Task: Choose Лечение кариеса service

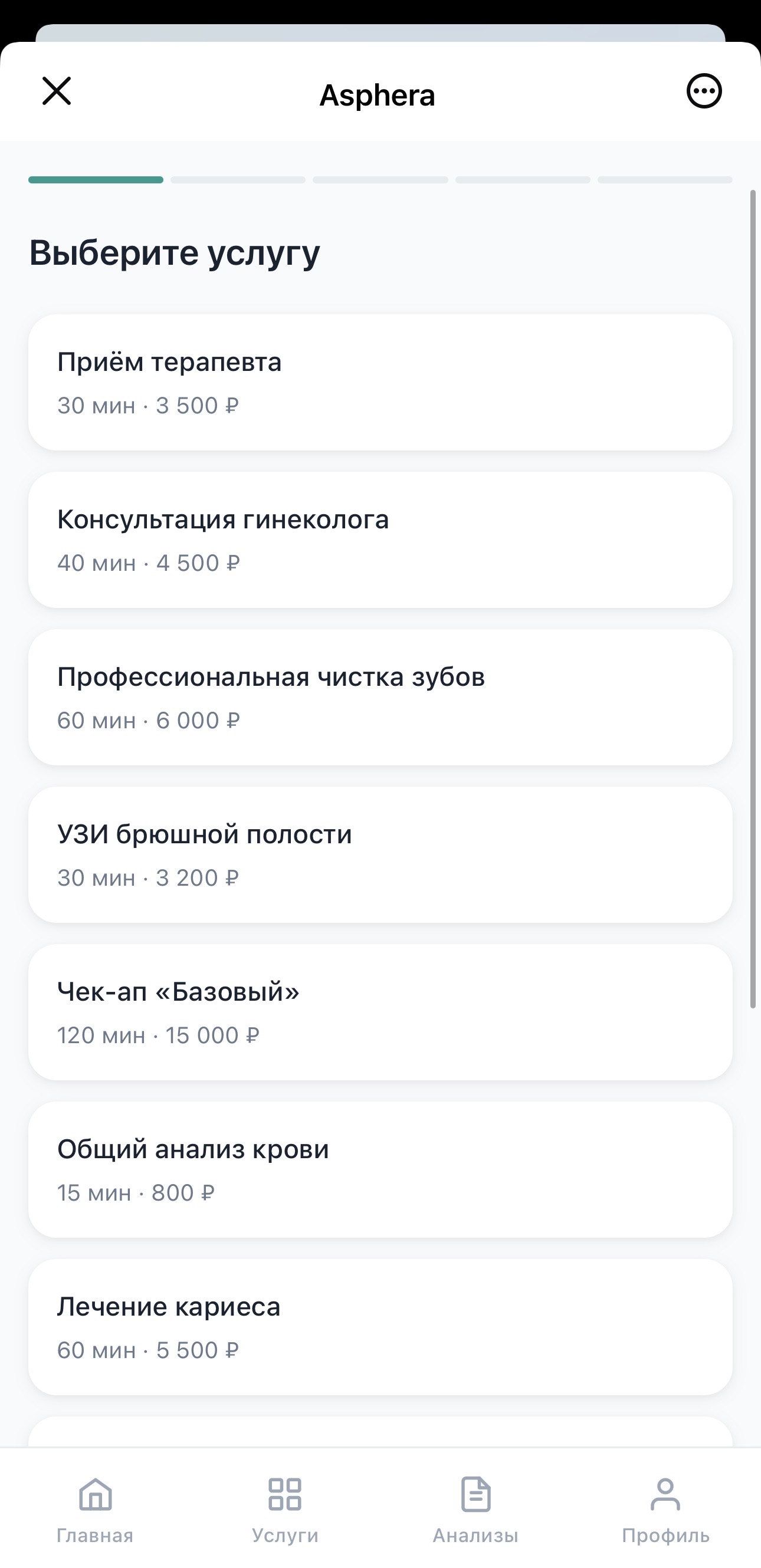Action: click(380, 1326)
